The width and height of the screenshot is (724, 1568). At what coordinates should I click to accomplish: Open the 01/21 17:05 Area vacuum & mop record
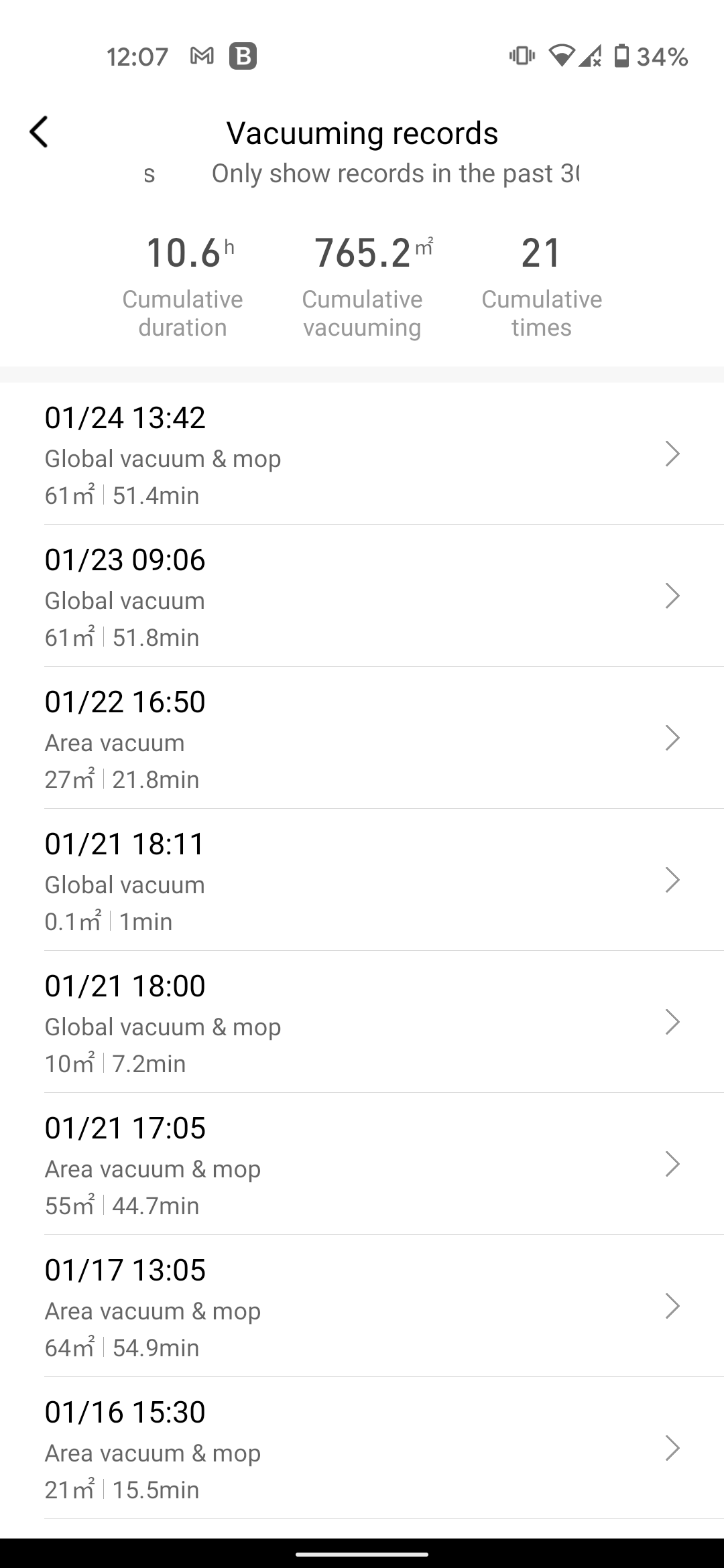(x=362, y=1164)
